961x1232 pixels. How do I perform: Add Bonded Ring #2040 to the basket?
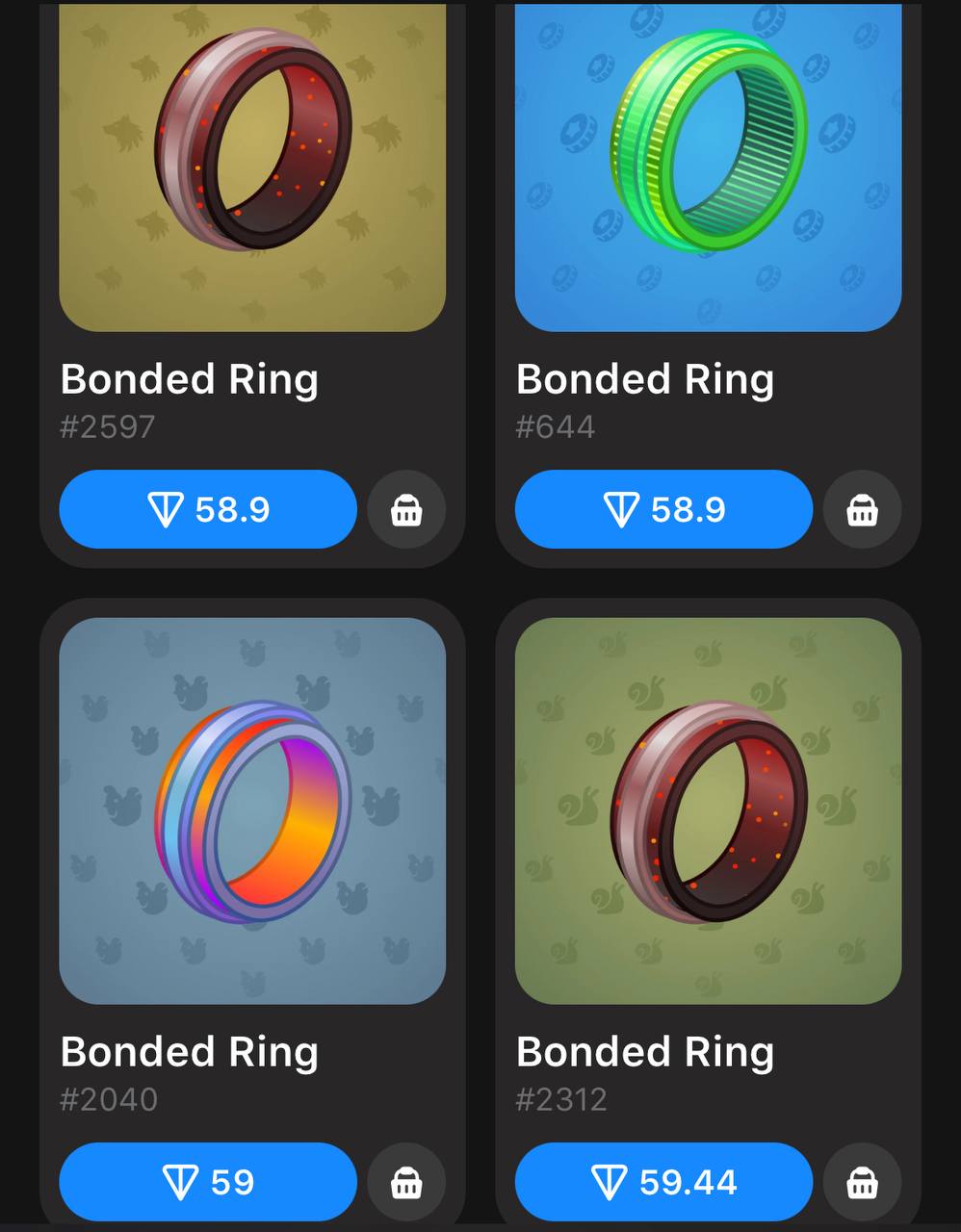406,1183
